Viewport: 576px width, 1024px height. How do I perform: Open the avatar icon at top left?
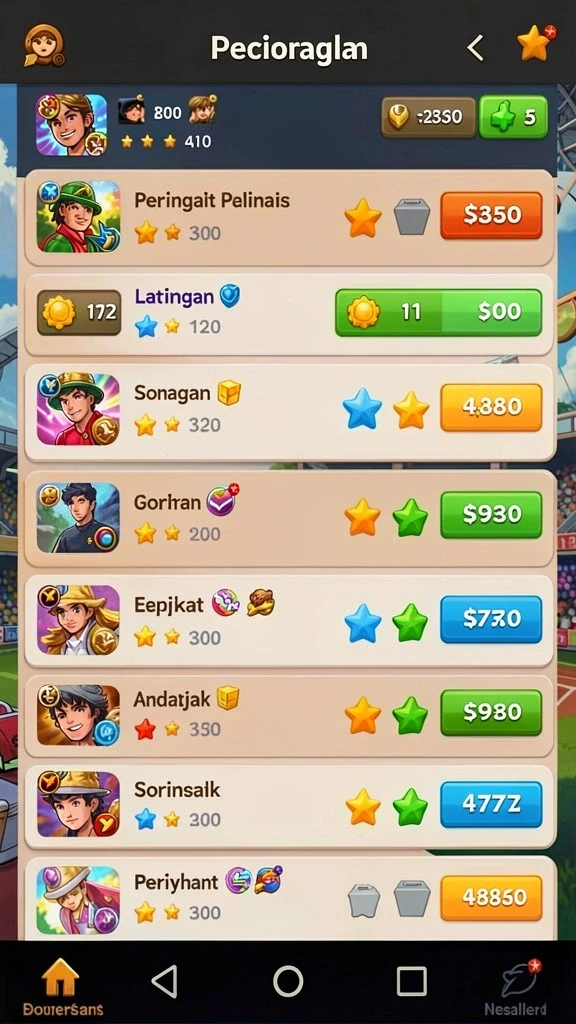[44, 46]
